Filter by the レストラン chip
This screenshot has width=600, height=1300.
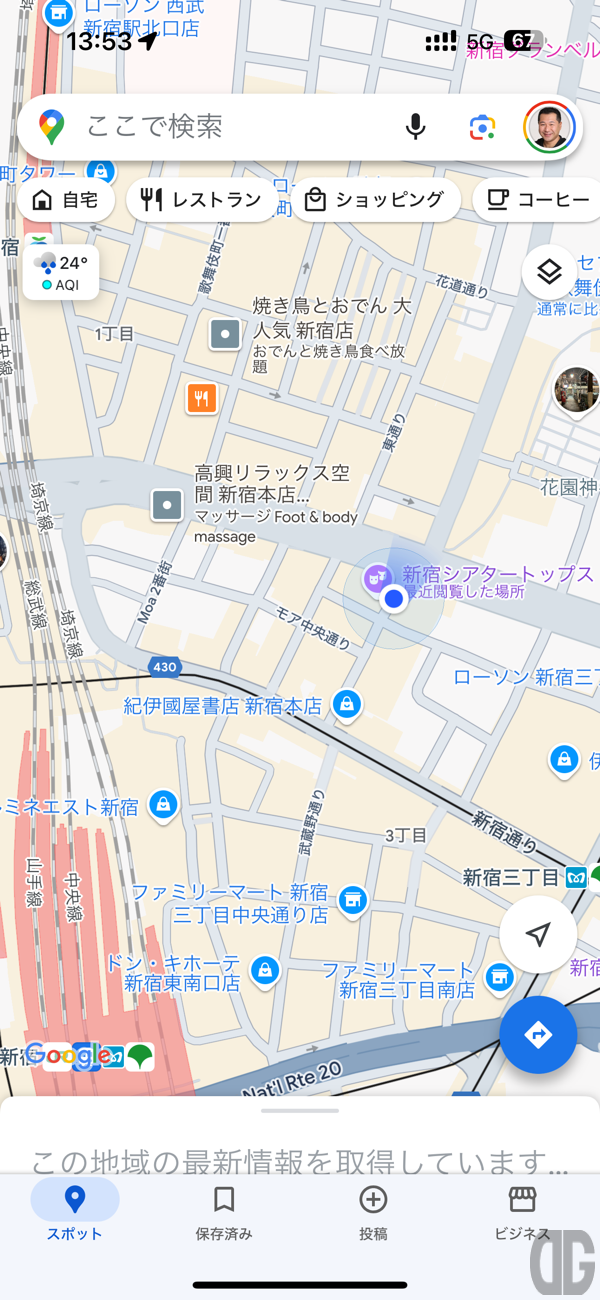pyautogui.click(x=200, y=200)
